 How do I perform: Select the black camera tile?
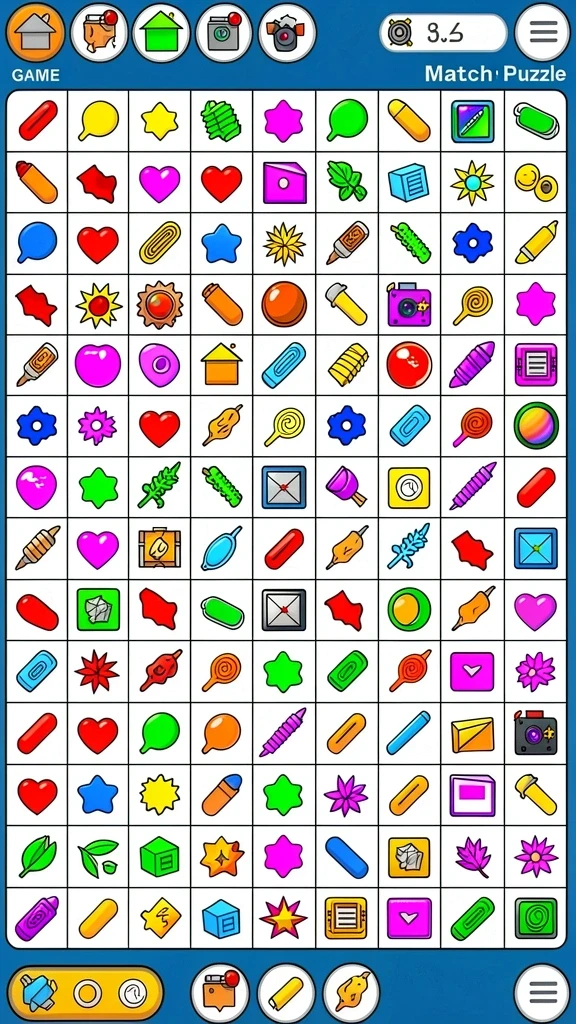(536, 732)
